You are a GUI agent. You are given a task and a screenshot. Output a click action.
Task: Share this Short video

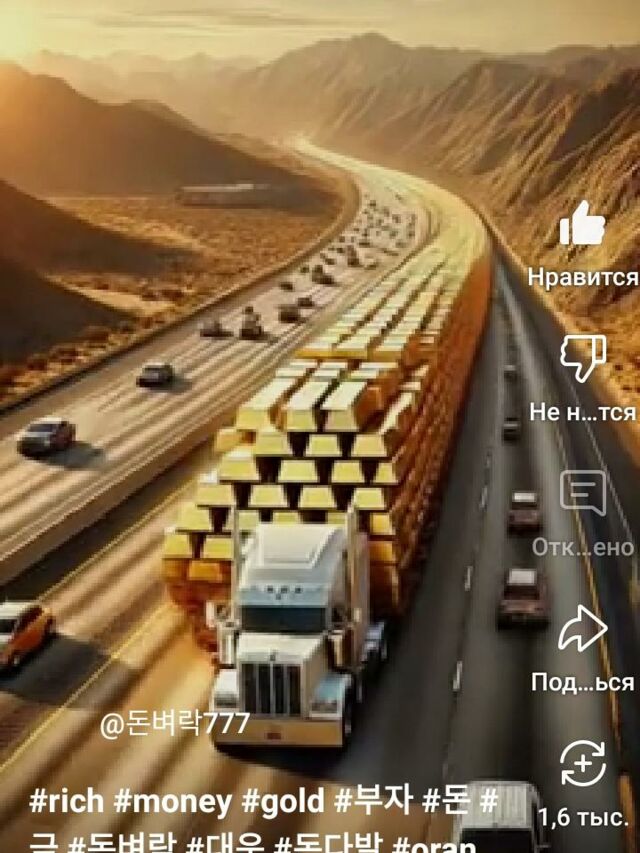pyautogui.click(x=582, y=629)
